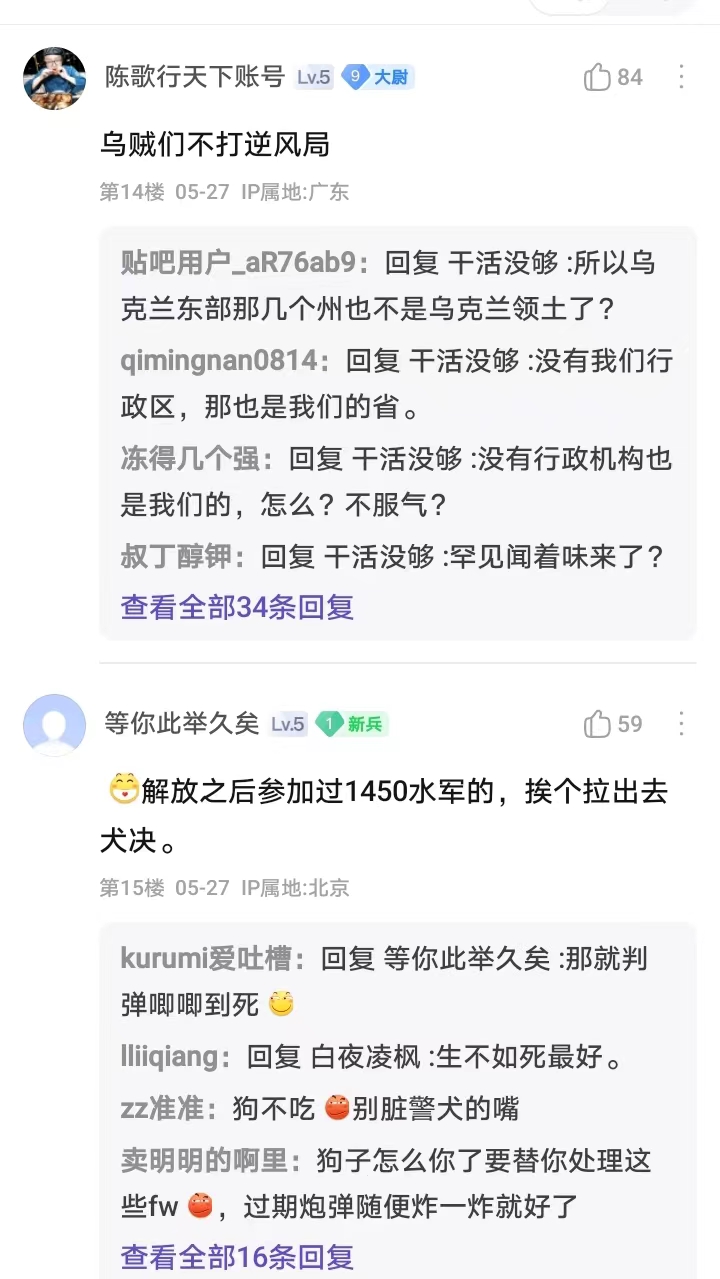
Task: Like the comment by 陈歌行天下账号
Action: click(613, 77)
